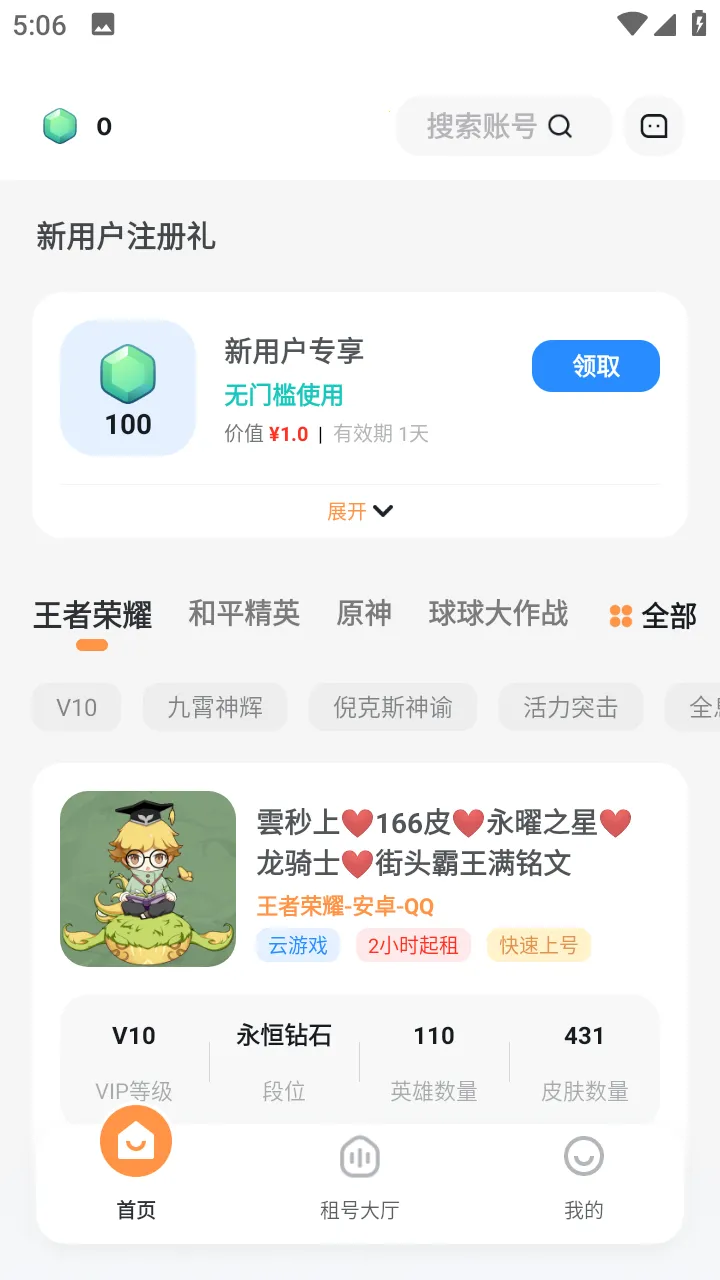Click the chevron next to 展开
Image resolution: width=720 pixels, height=1280 pixels.
coord(383,511)
